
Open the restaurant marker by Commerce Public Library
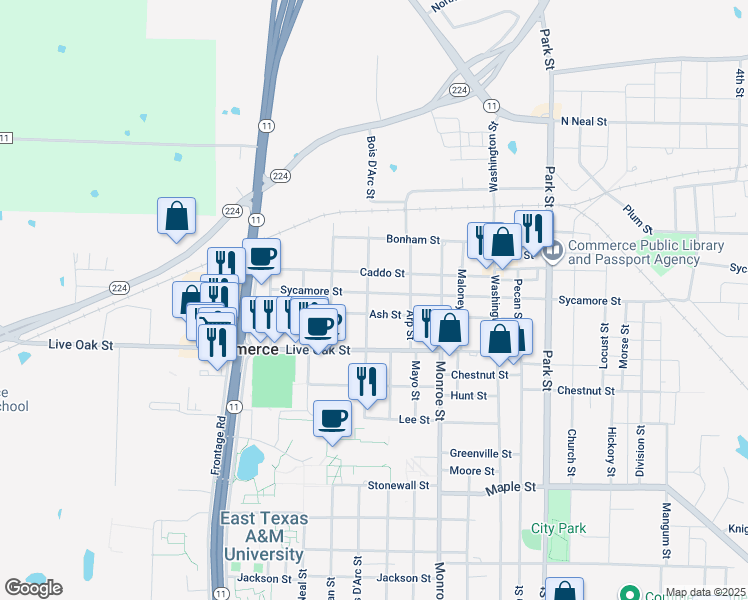(533, 229)
